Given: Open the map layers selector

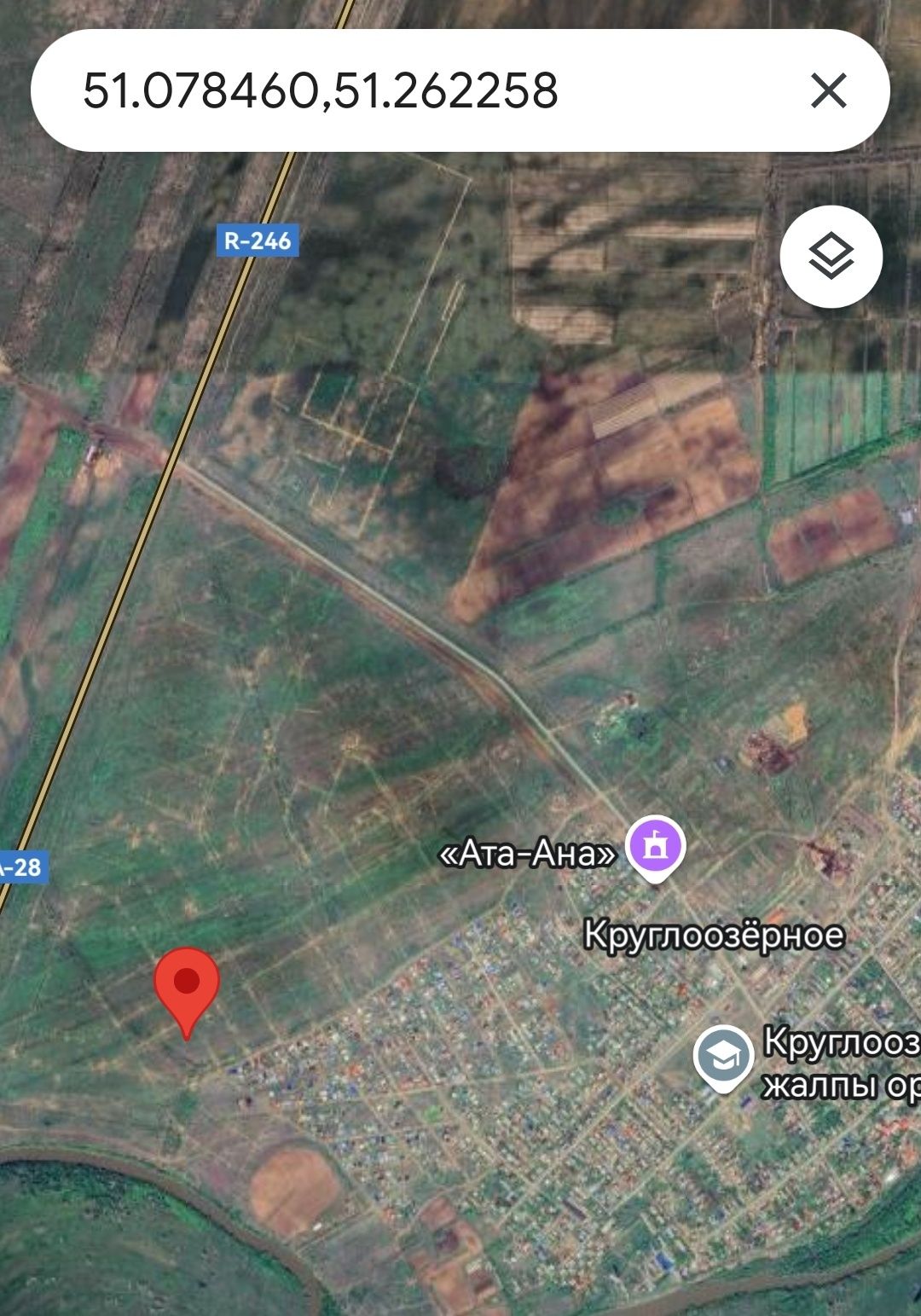Looking at the screenshot, I should pyautogui.click(x=831, y=256).
